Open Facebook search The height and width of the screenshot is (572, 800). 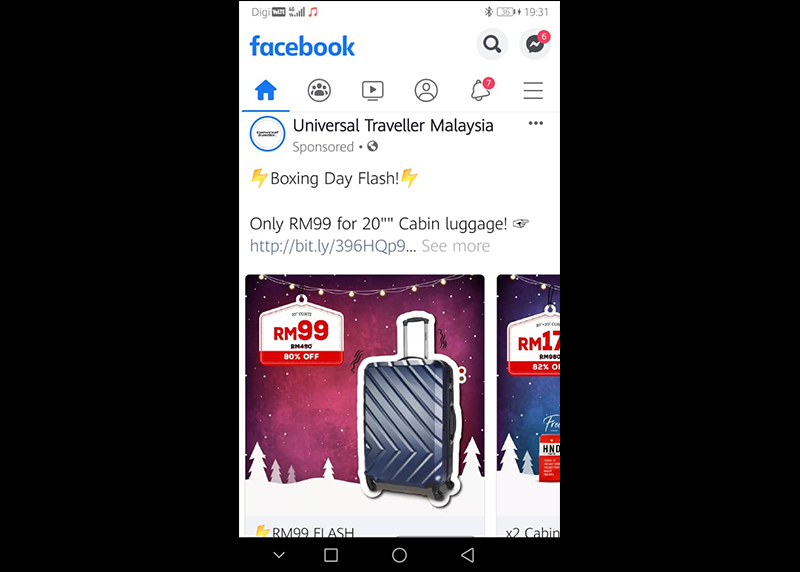[491, 45]
